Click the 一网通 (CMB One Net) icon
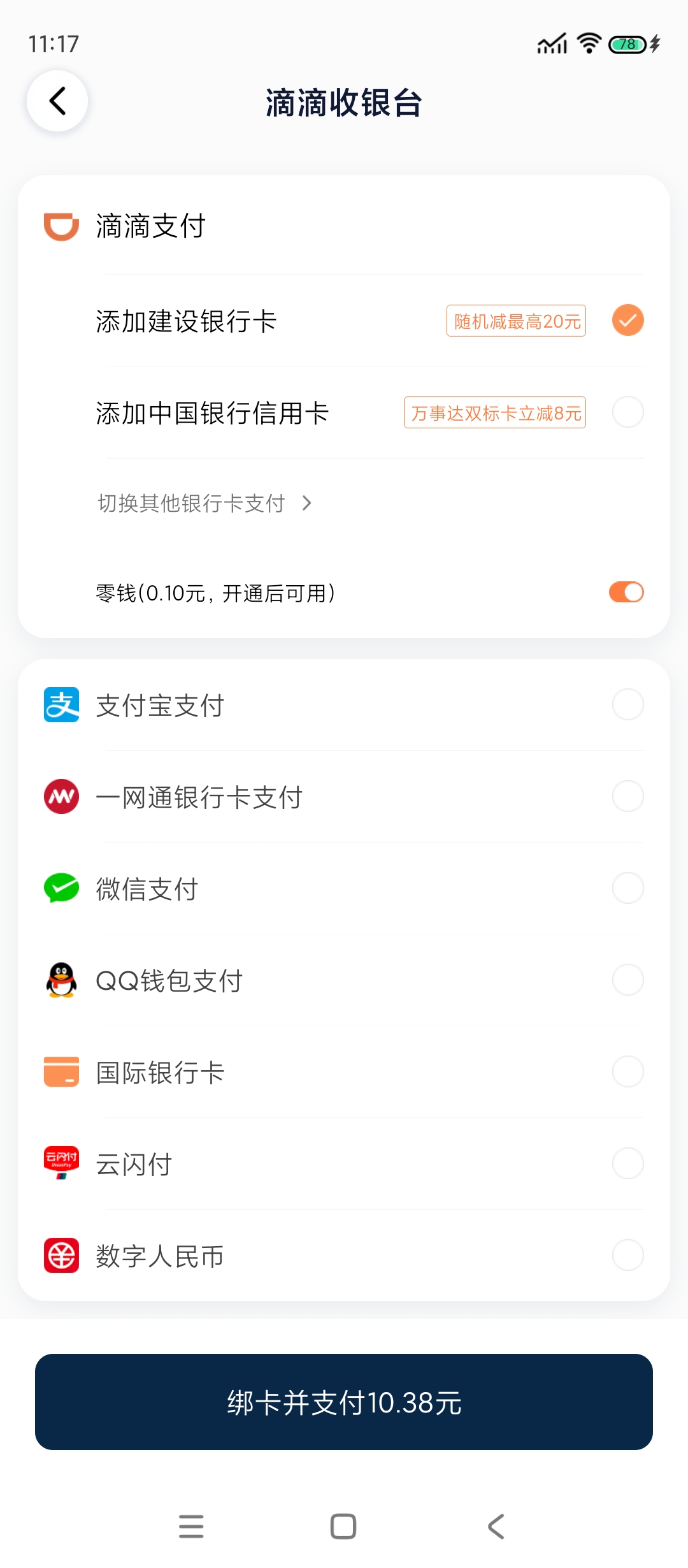Screen dimensions: 688x1568 click(61, 797)
